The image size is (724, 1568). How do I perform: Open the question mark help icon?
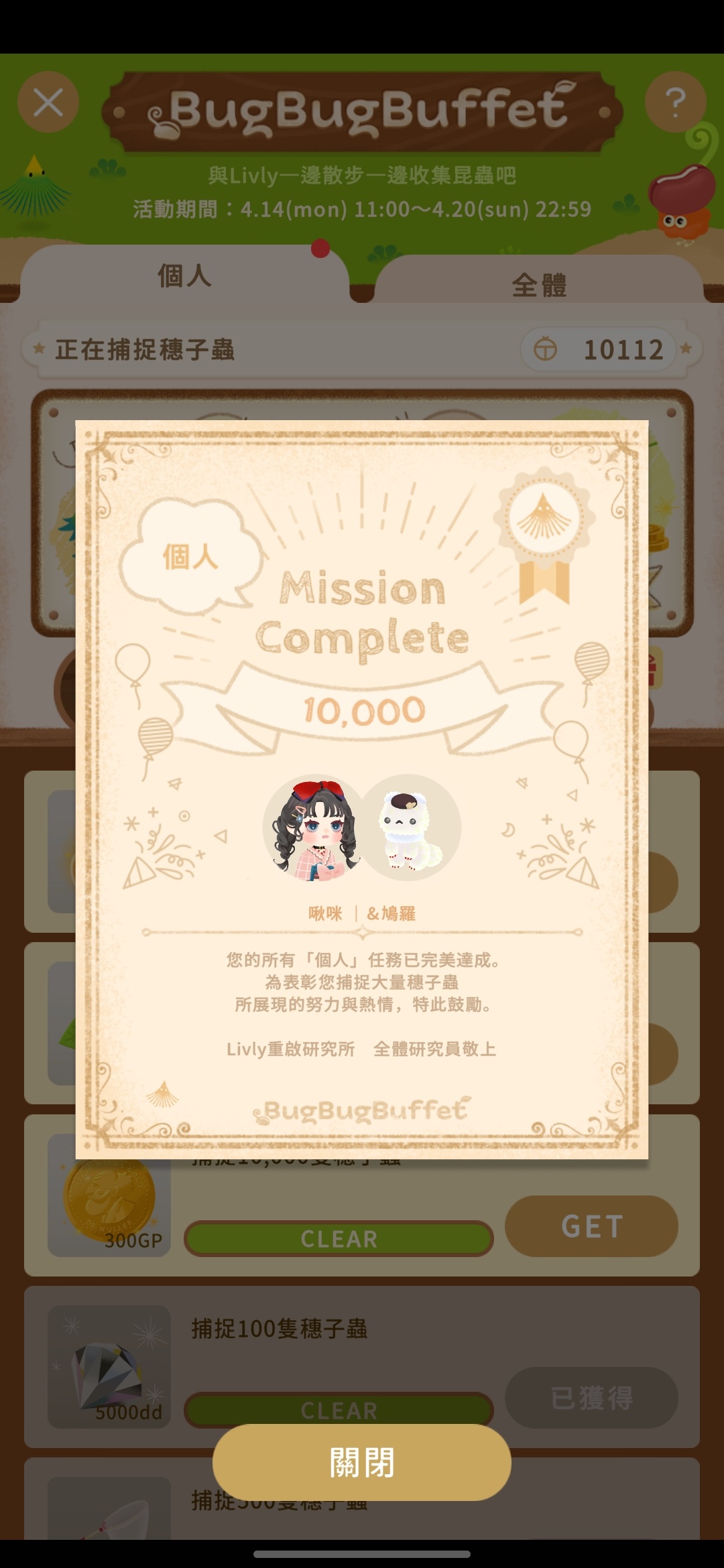point(675,103)
